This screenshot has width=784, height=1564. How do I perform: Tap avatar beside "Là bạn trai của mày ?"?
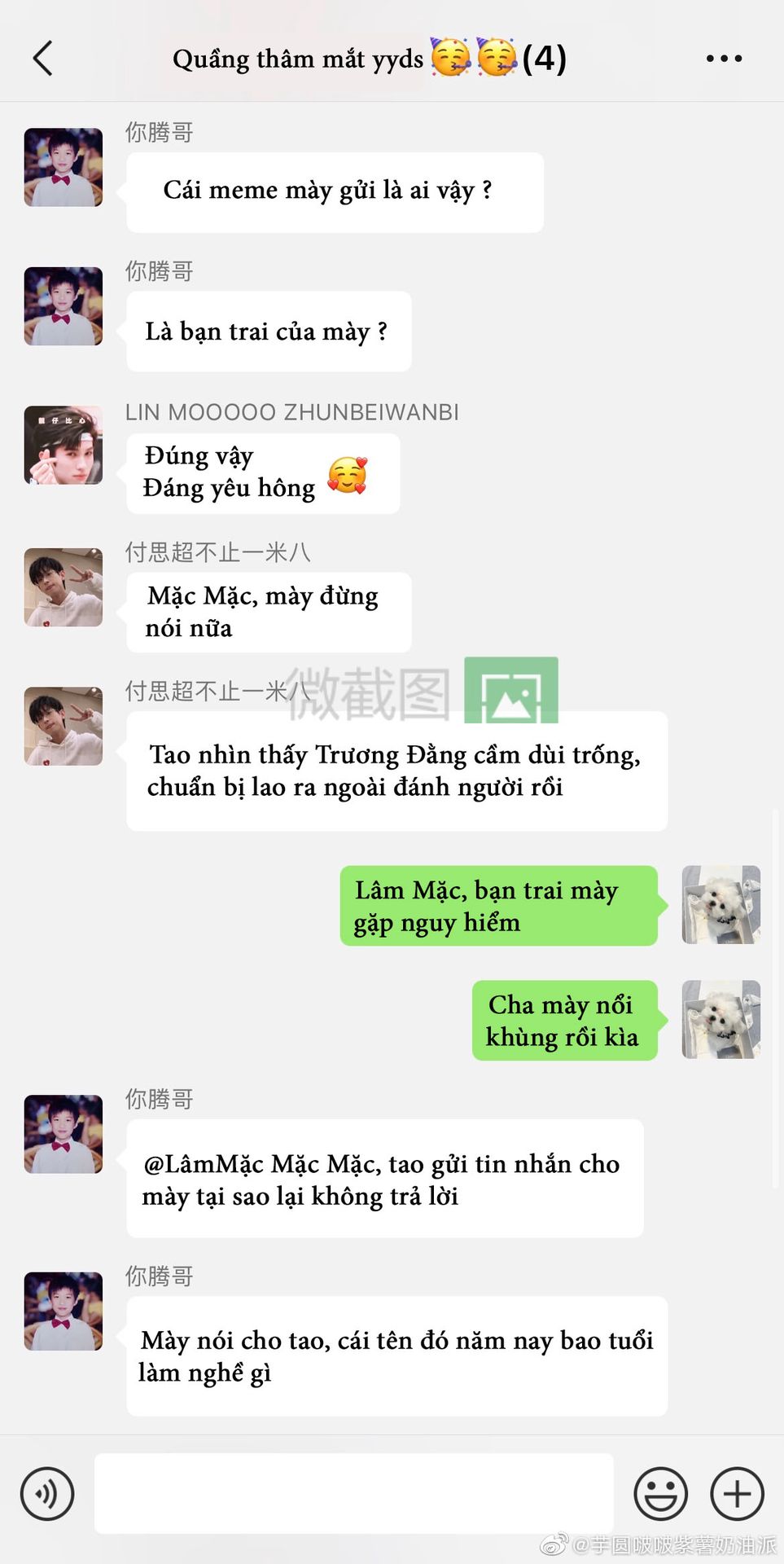pyautogui.click(x=64, y=306)
